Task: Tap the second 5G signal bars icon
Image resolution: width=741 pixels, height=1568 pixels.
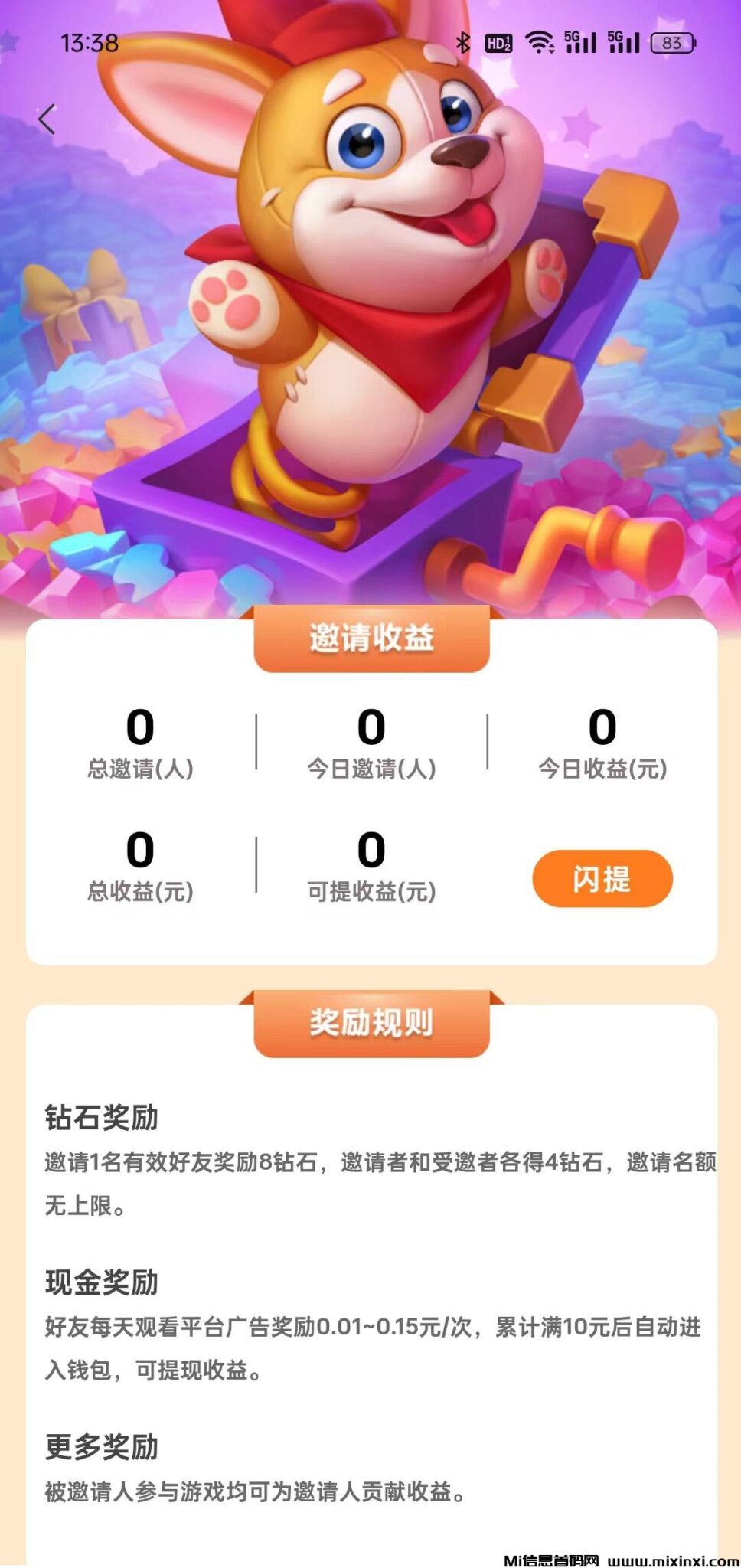Action: pyautogui.click(x=625, y=42)
